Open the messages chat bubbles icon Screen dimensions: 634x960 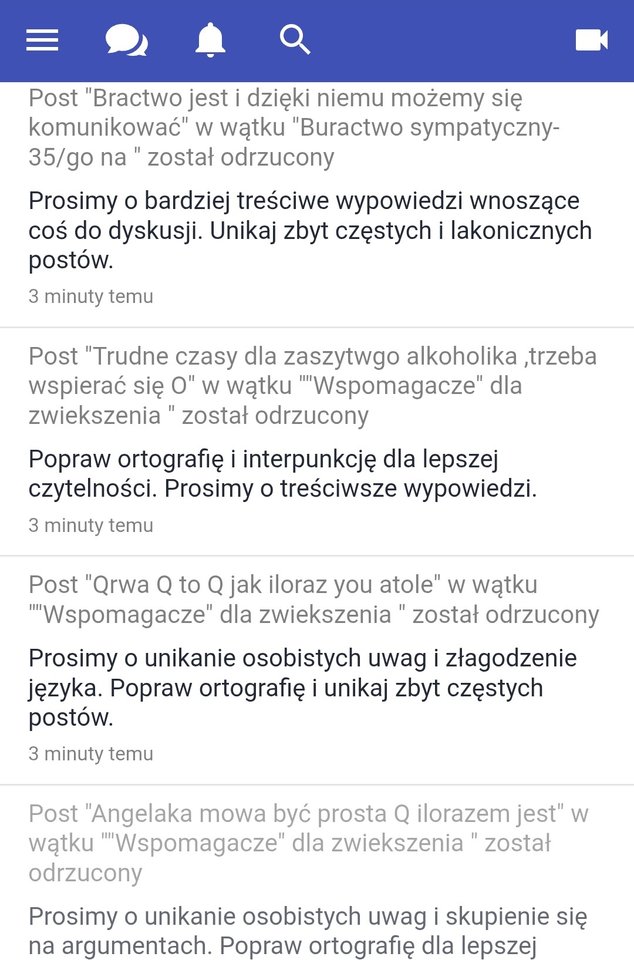click(x=126, y=40)
